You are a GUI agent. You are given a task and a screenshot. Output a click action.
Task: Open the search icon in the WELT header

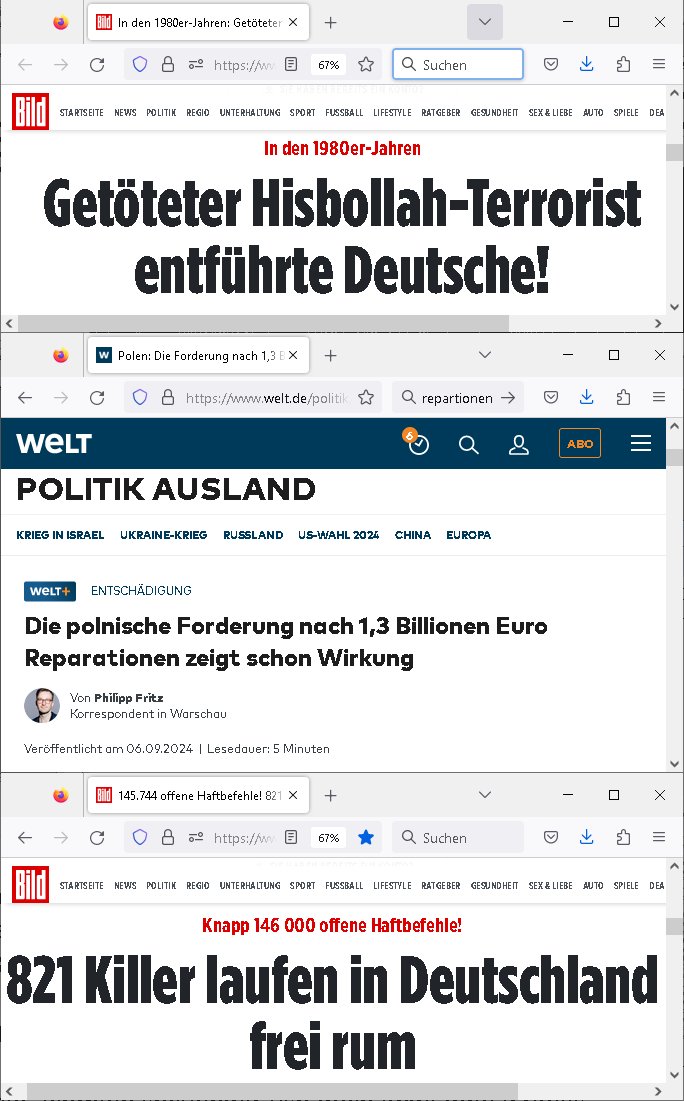pos(468,444)
